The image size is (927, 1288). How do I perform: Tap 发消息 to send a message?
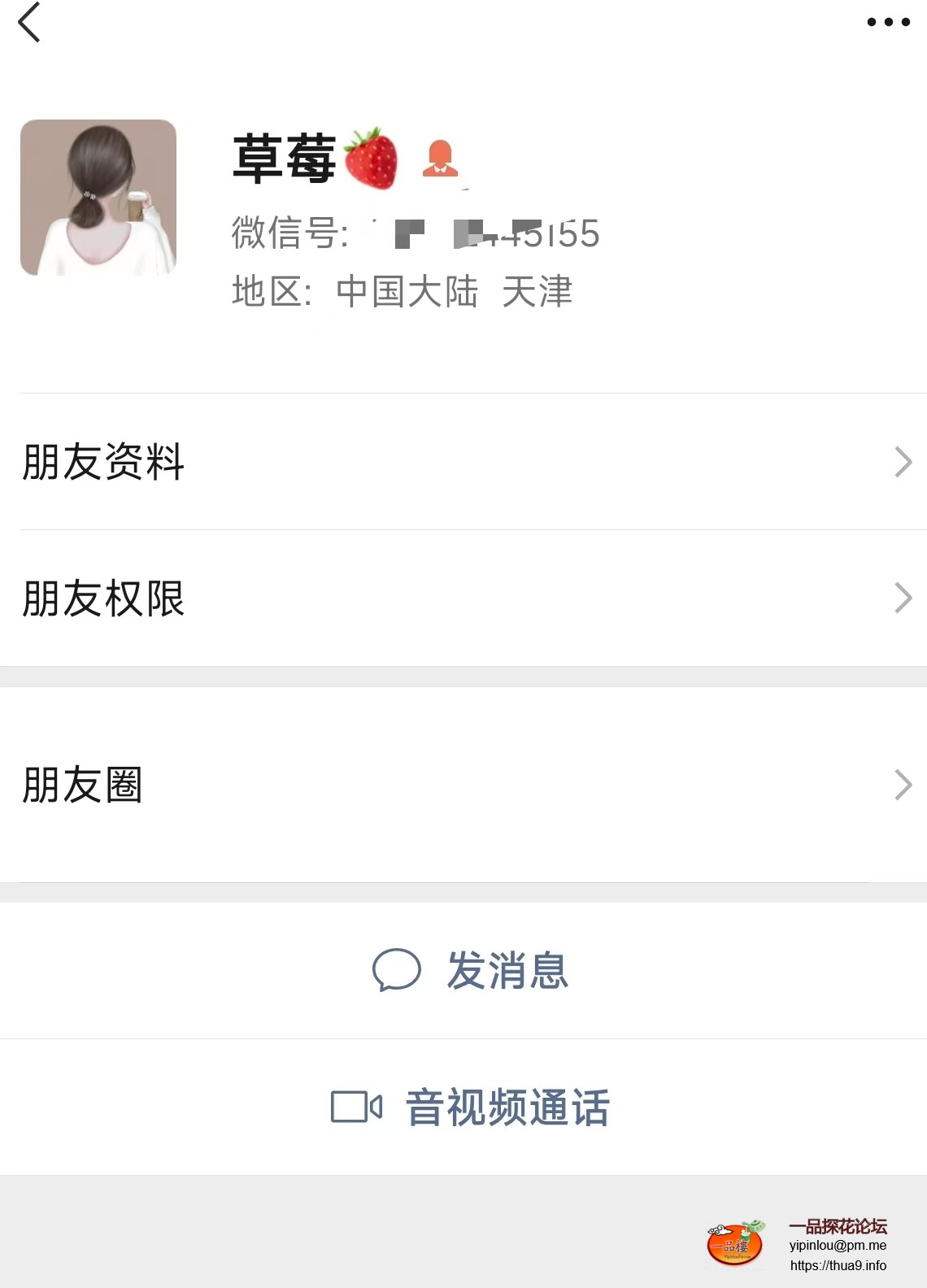click(x=470, y=970)
